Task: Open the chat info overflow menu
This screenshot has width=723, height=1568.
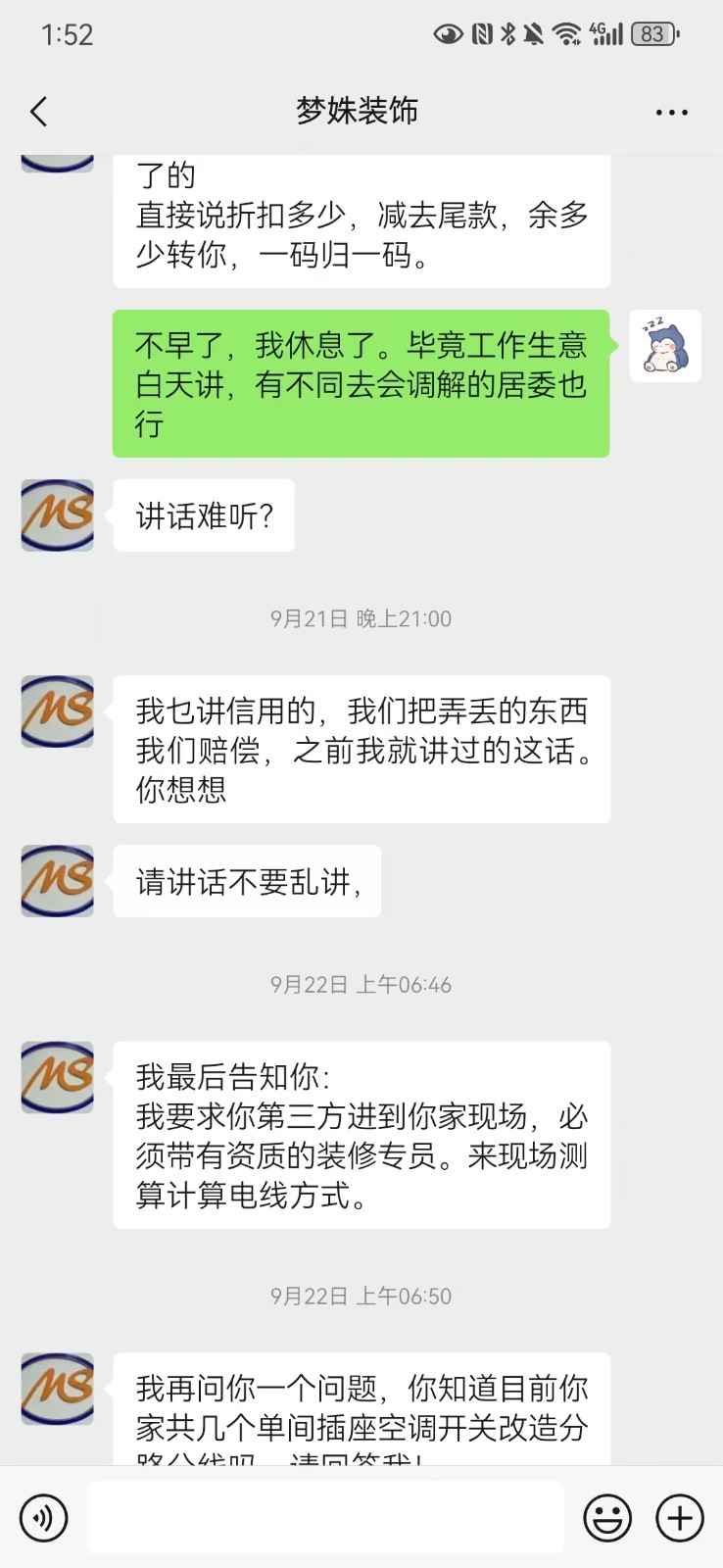Action: coord(671,113)
